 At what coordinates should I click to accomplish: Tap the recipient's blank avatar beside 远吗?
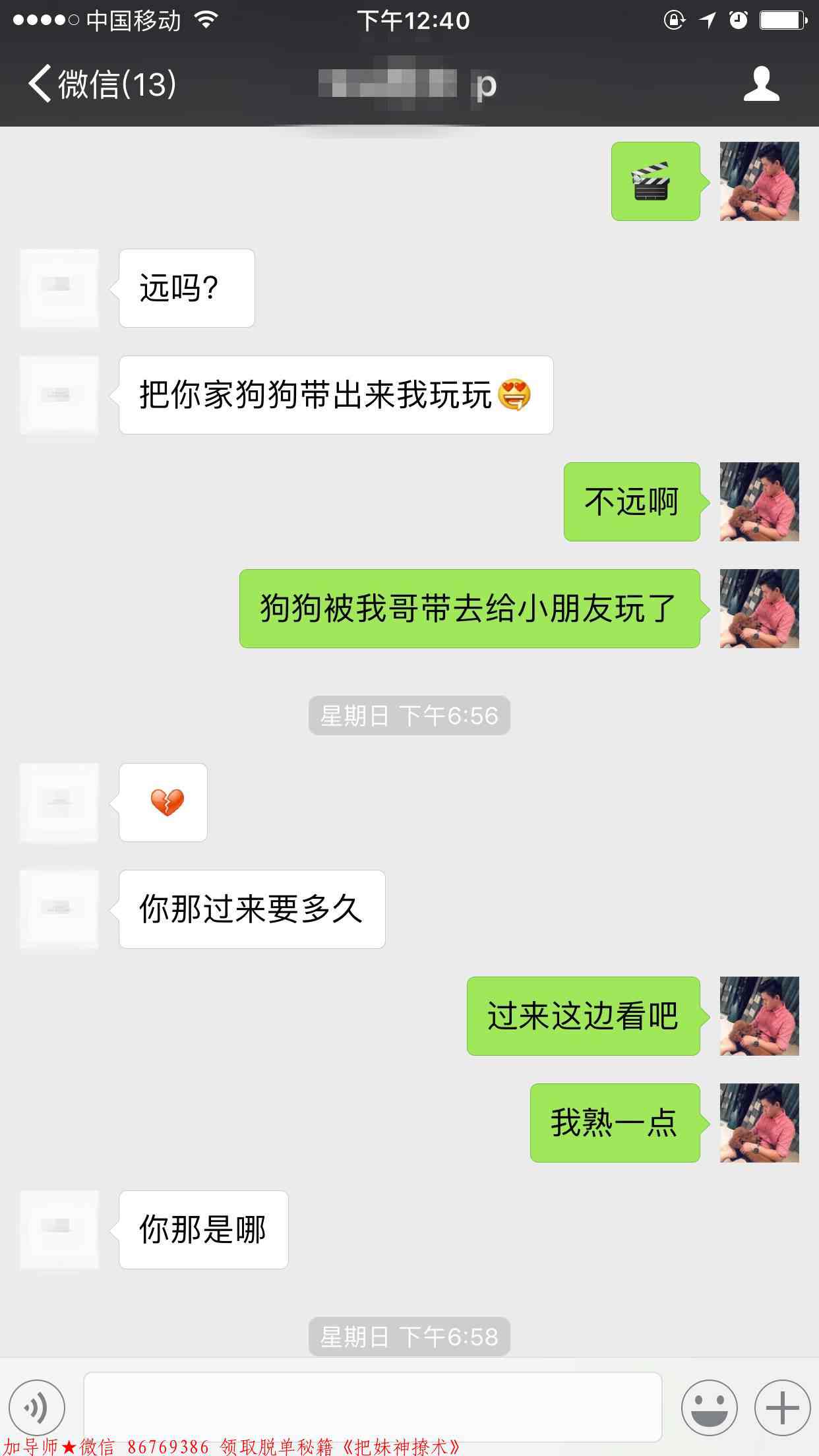click(58, 288)
